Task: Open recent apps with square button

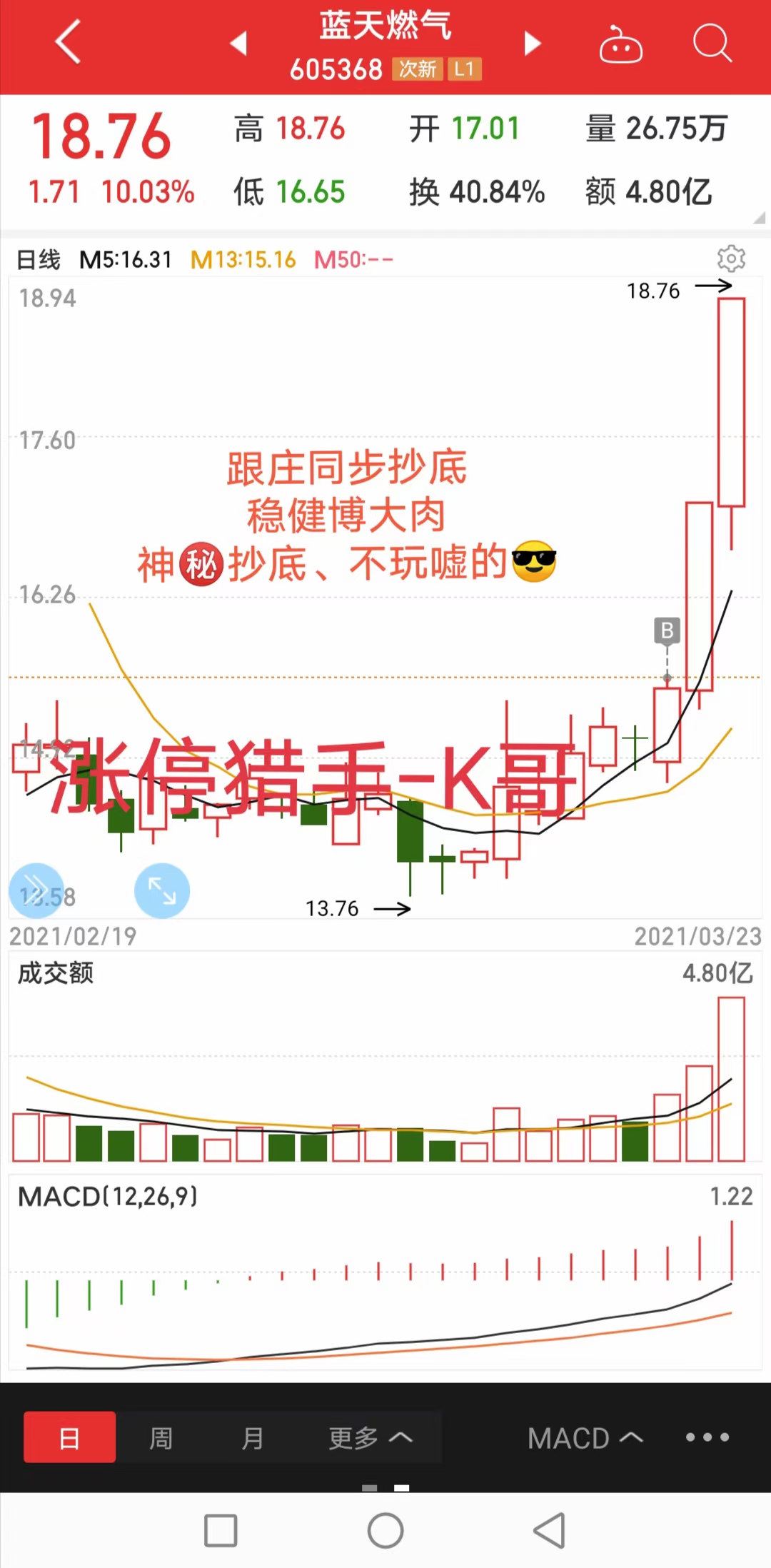Action: [x=221, y=1530]
